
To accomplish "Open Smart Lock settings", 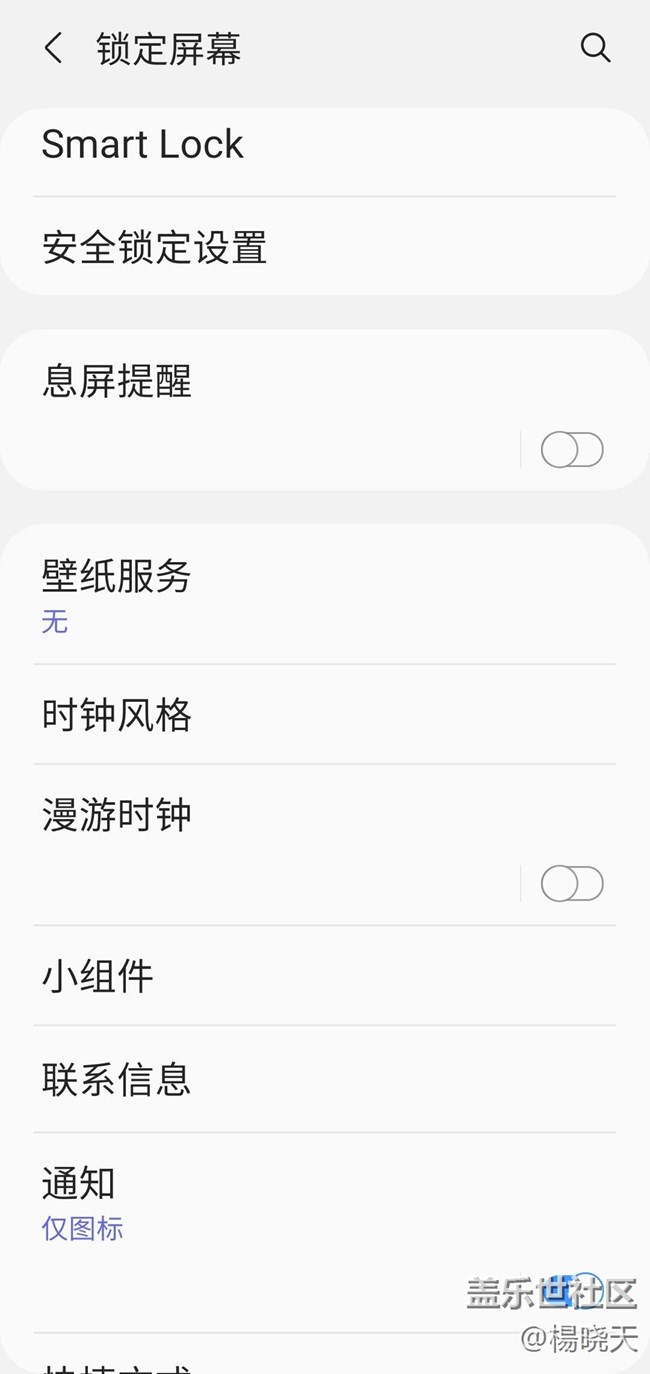I will click(142, 146).
